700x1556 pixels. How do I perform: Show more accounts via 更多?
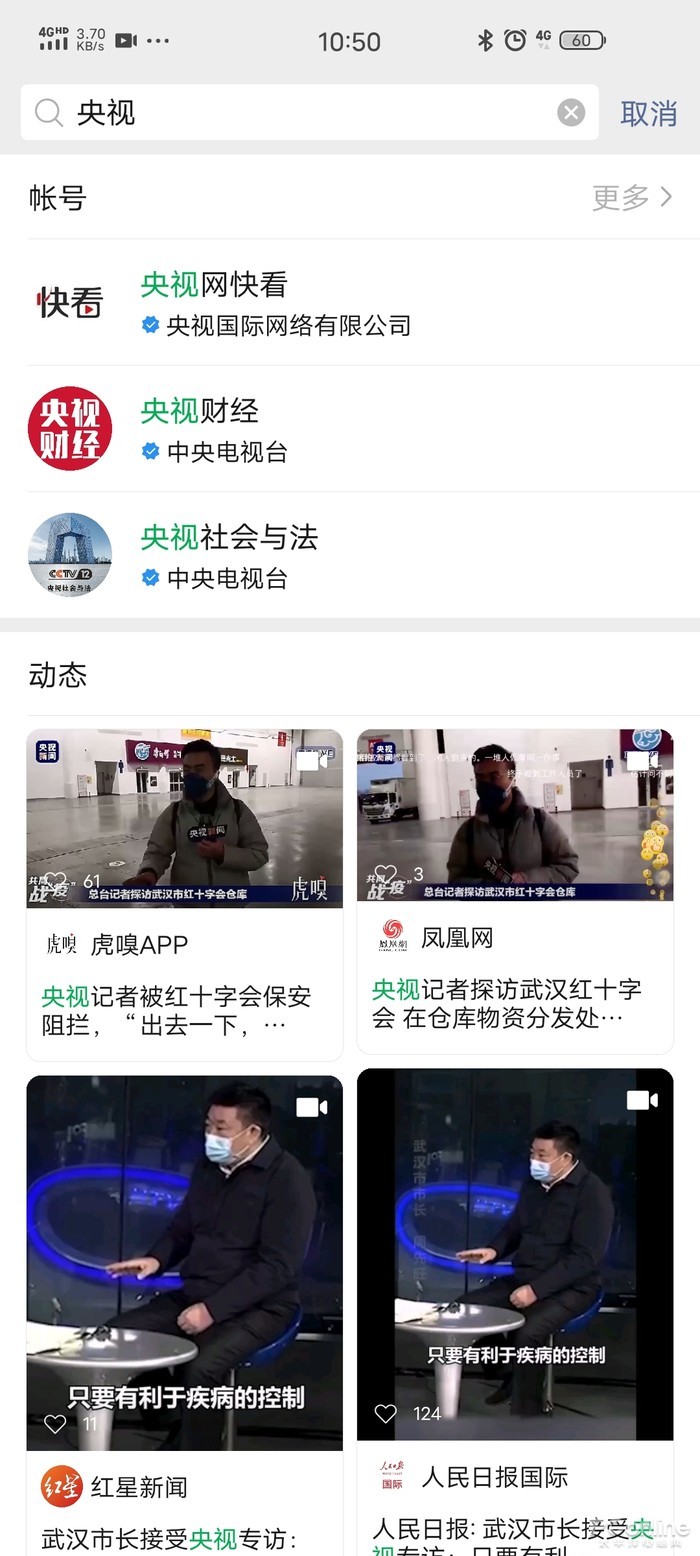[632, 198]
